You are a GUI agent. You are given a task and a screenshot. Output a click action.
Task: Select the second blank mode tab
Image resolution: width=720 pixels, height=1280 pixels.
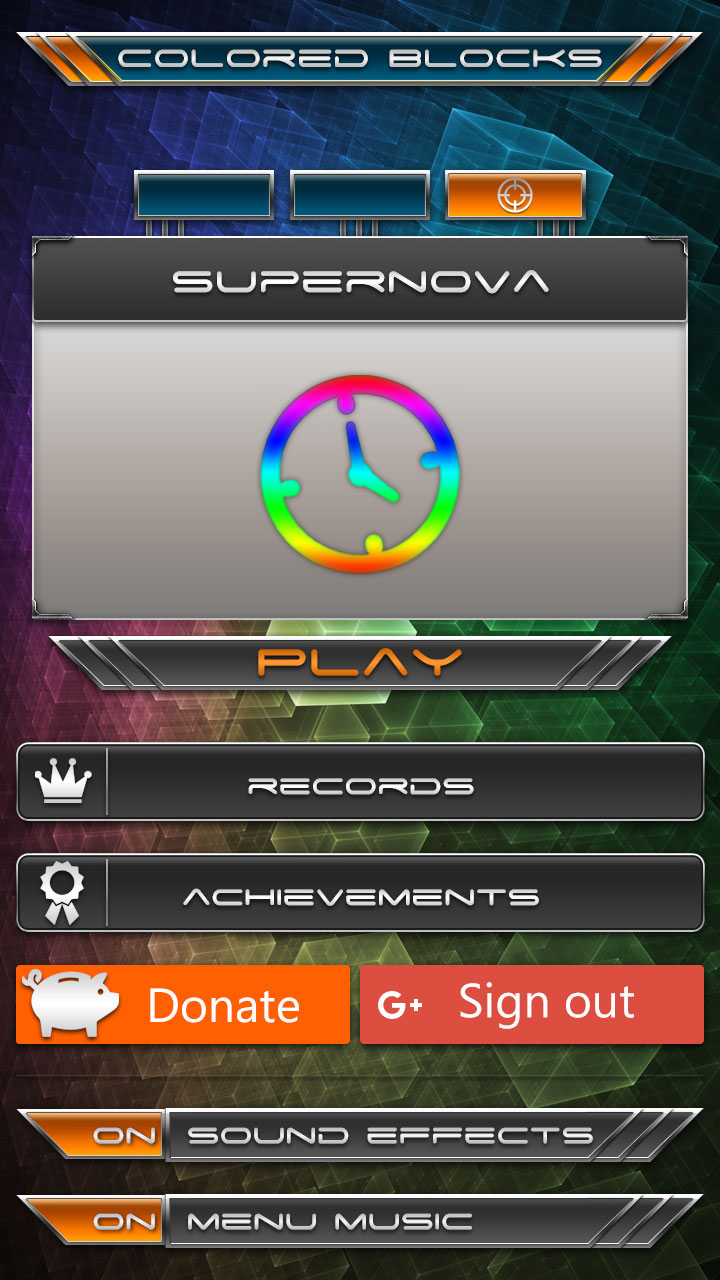click(x=360, y=195)
